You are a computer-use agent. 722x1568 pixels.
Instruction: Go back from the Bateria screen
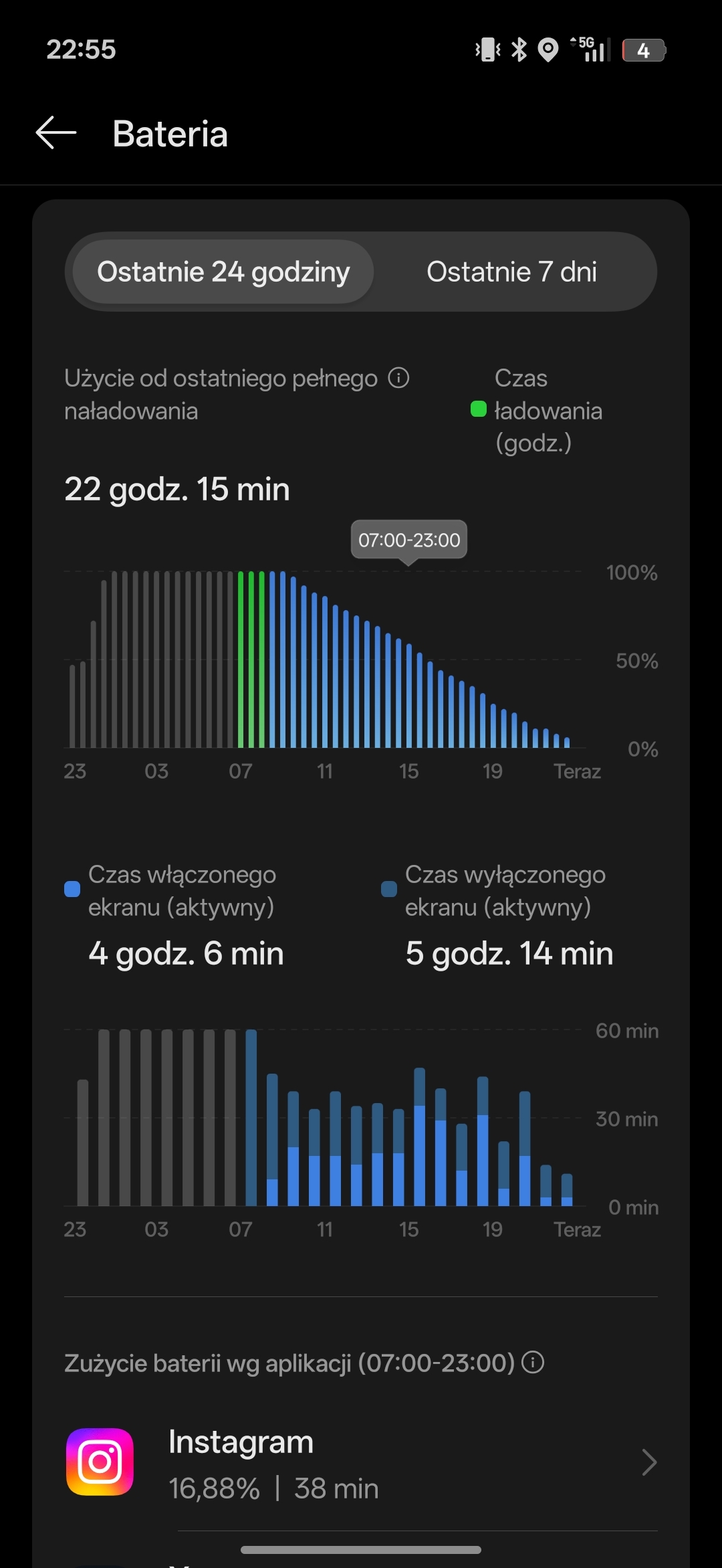(x=56, y=132)
